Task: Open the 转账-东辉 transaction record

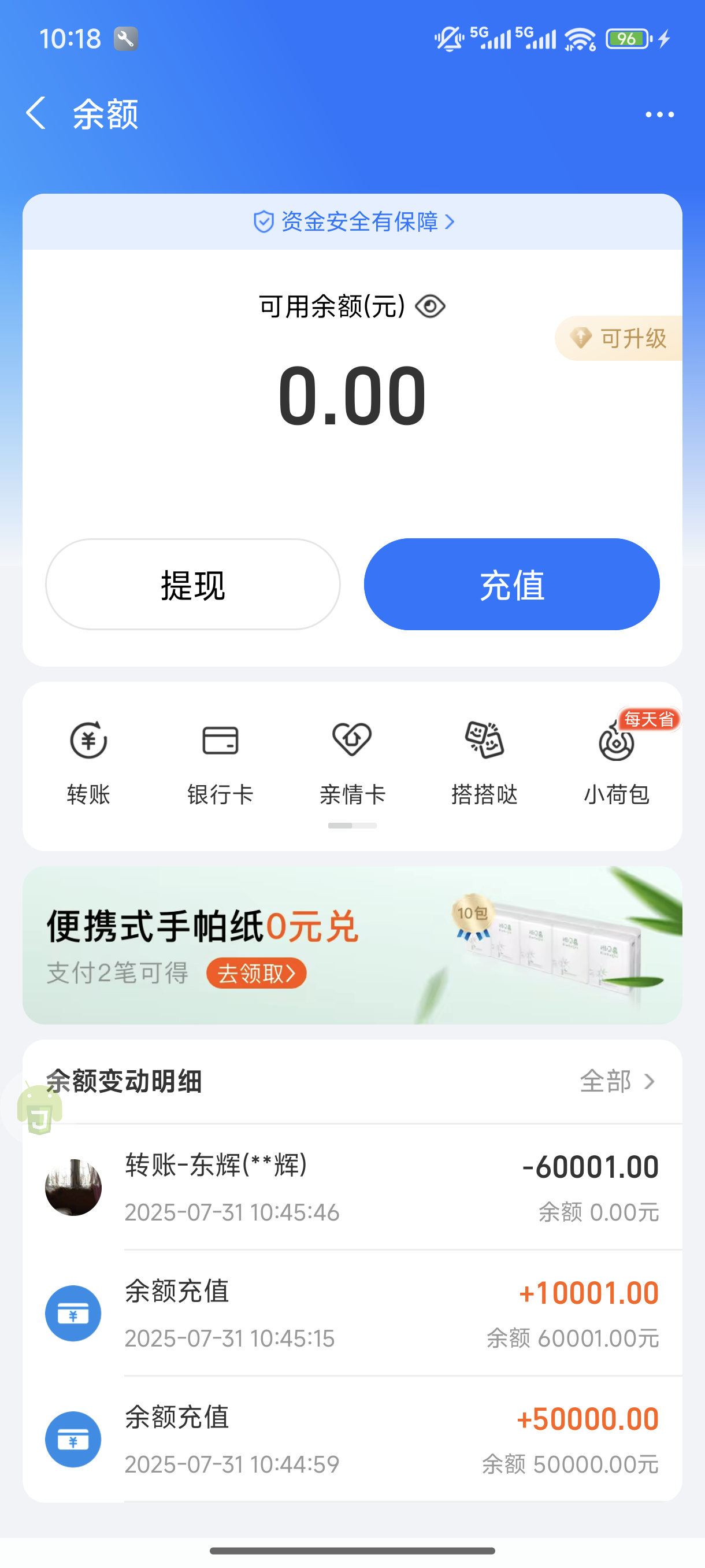Action: (352, 1187)
